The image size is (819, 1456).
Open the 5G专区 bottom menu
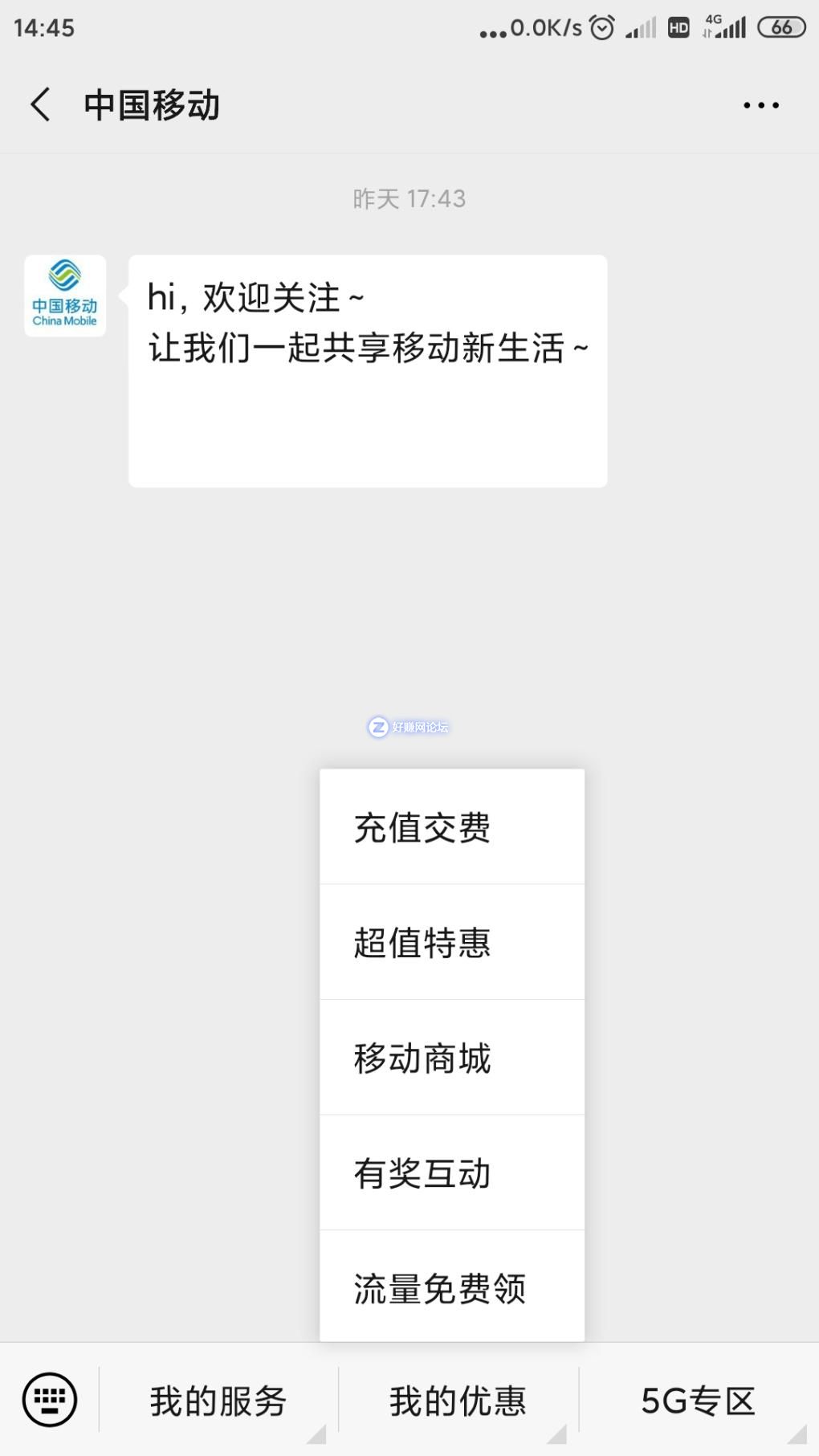pyautogui.click(x=698, y=1401)
